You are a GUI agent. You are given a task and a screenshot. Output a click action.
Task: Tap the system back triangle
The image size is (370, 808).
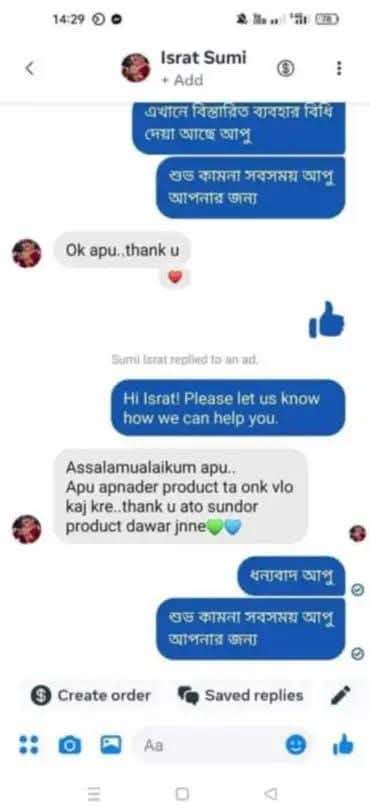pyautogui.click(x=270, y=794)
